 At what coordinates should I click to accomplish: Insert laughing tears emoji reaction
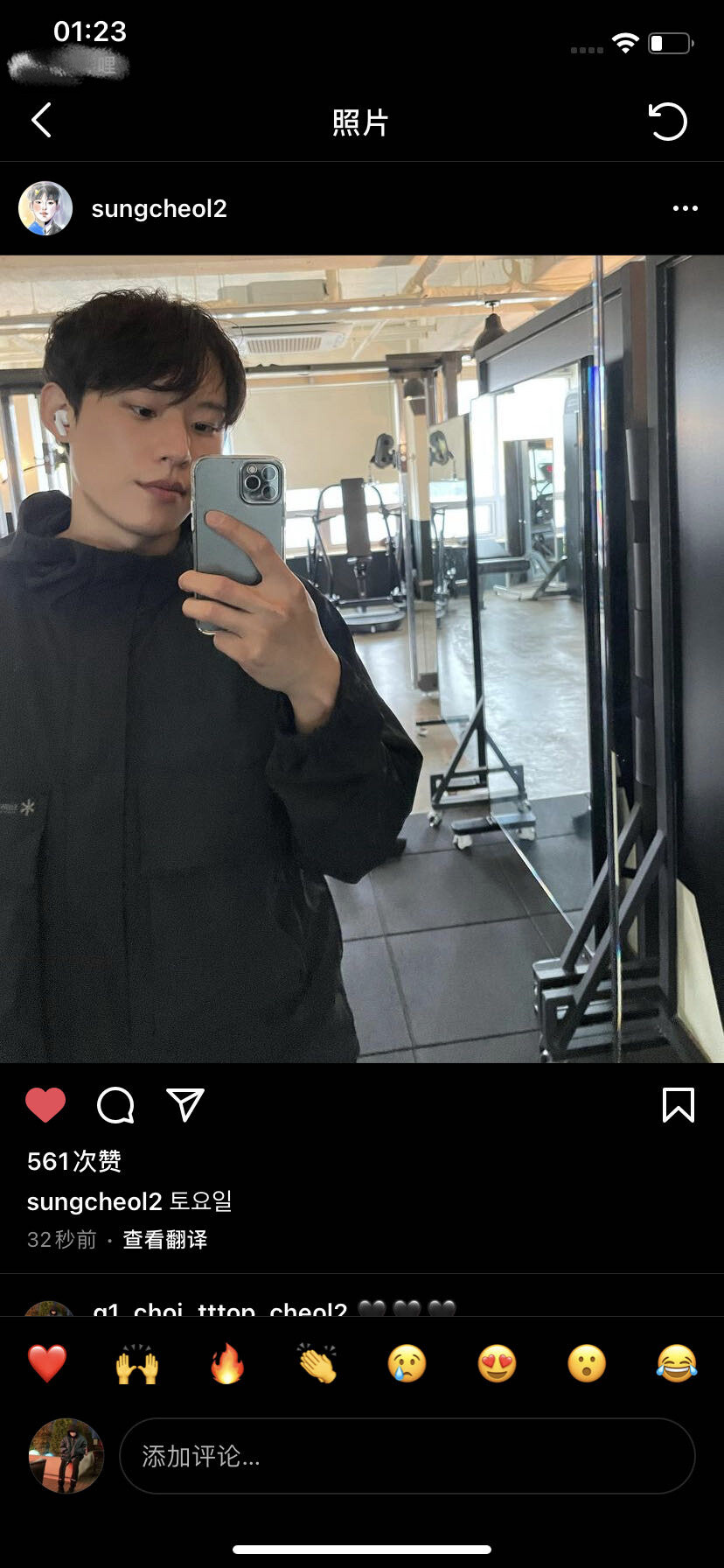(x=677, y=1363)
